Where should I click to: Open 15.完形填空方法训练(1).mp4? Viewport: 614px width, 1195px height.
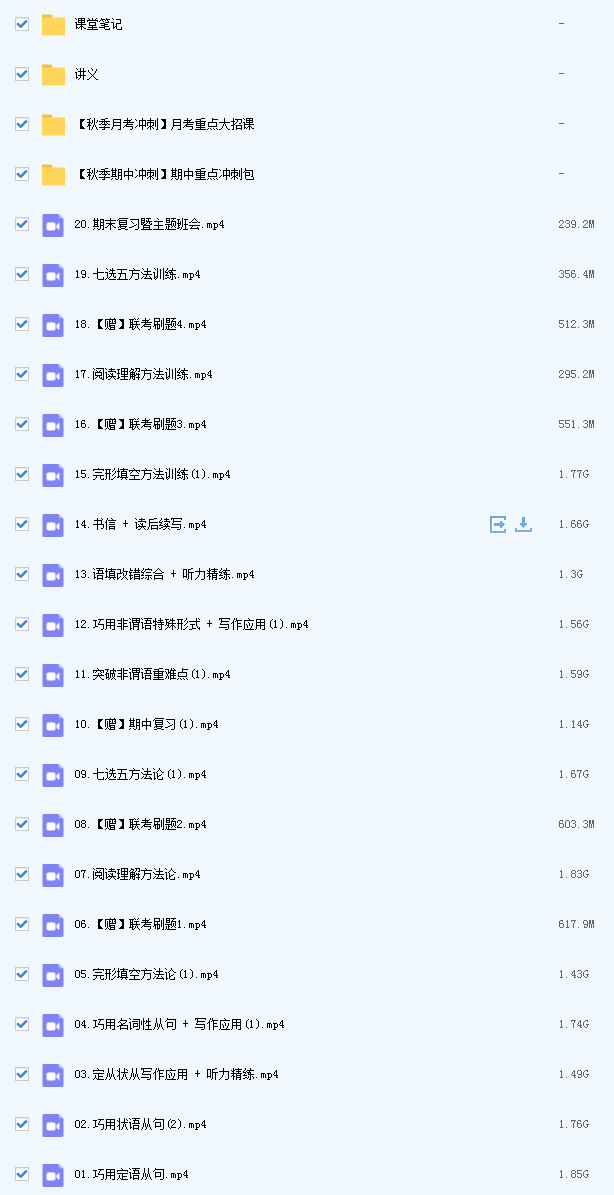click(x=152, y=475)
